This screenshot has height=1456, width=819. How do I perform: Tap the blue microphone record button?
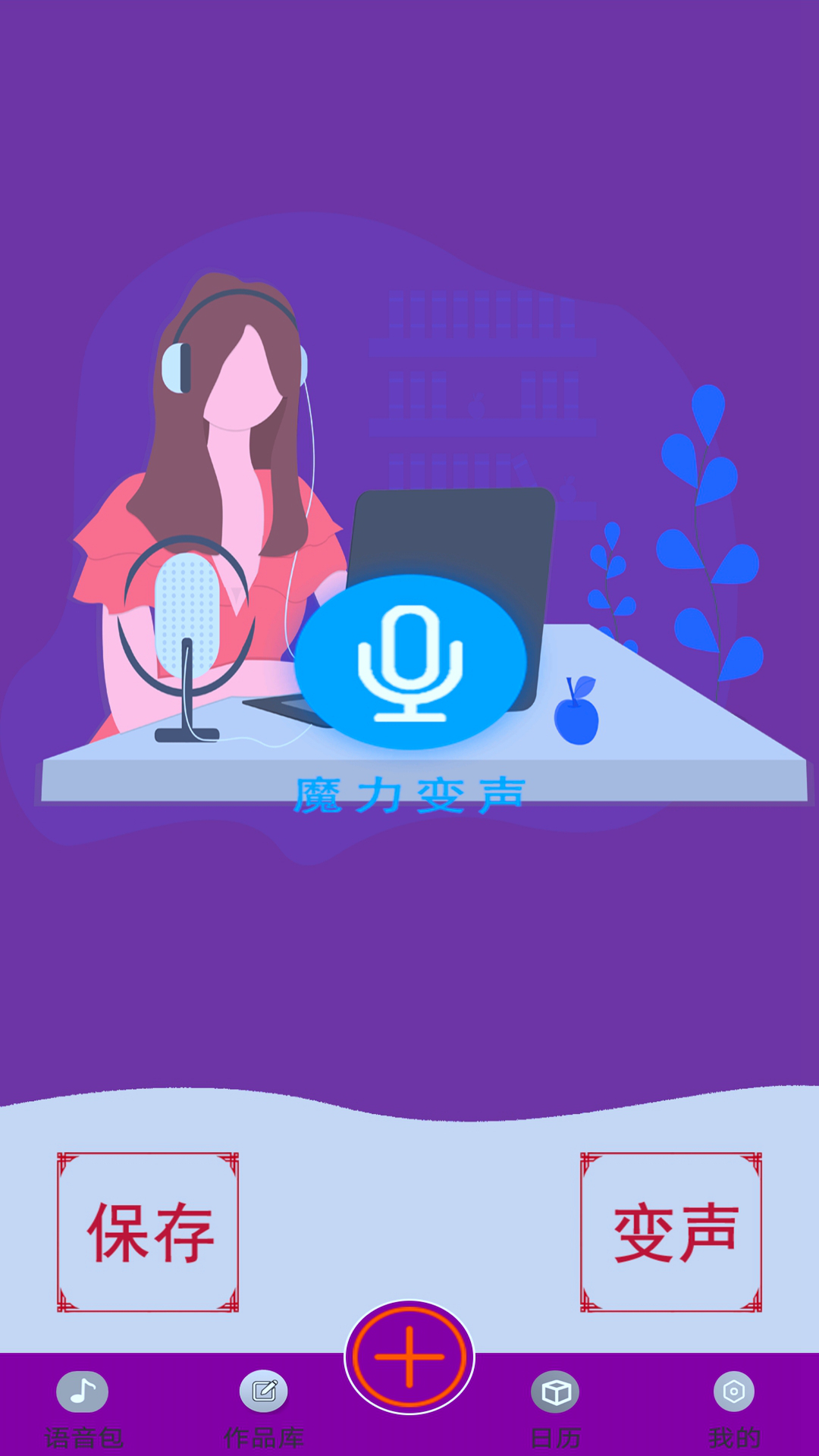410,661
